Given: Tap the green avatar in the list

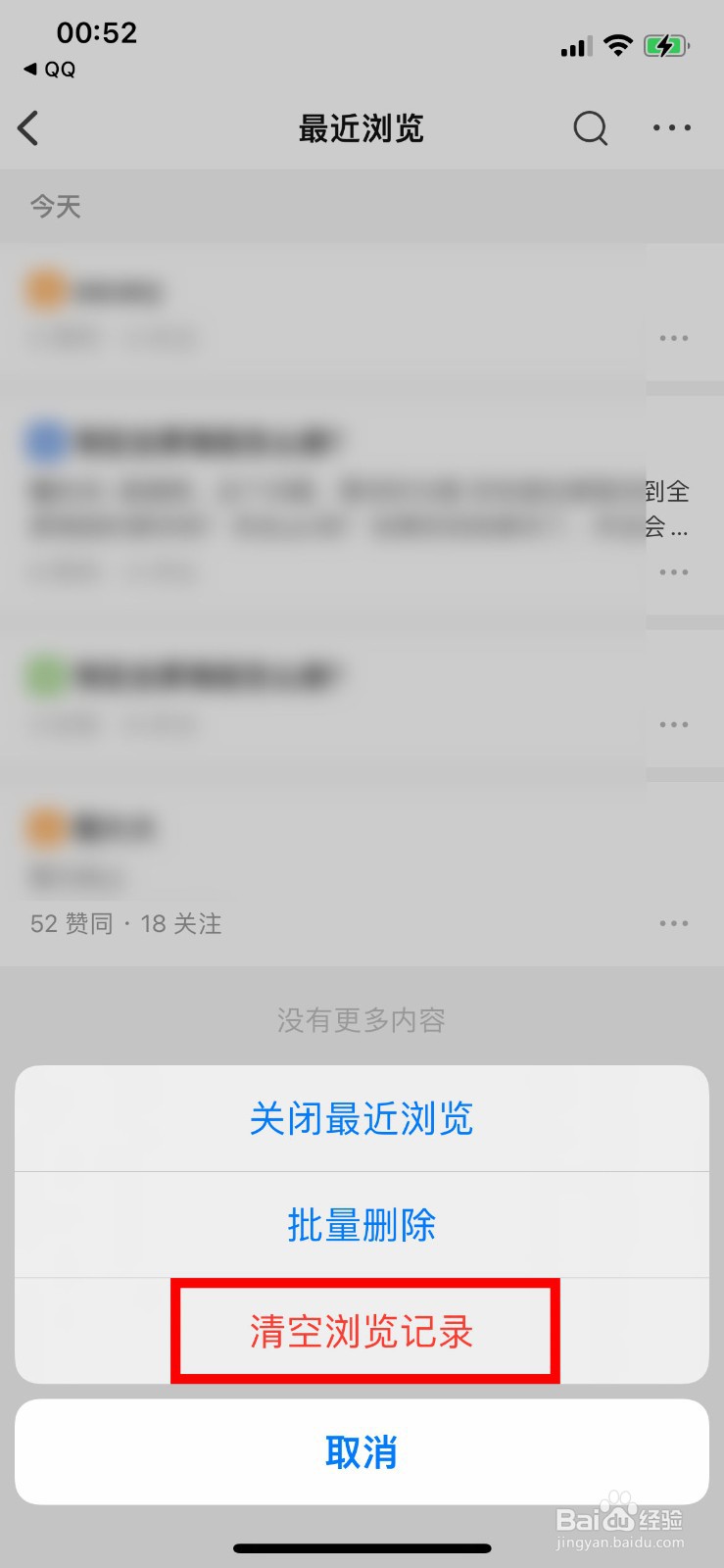Looking at the screenshot, I should 43,675.
